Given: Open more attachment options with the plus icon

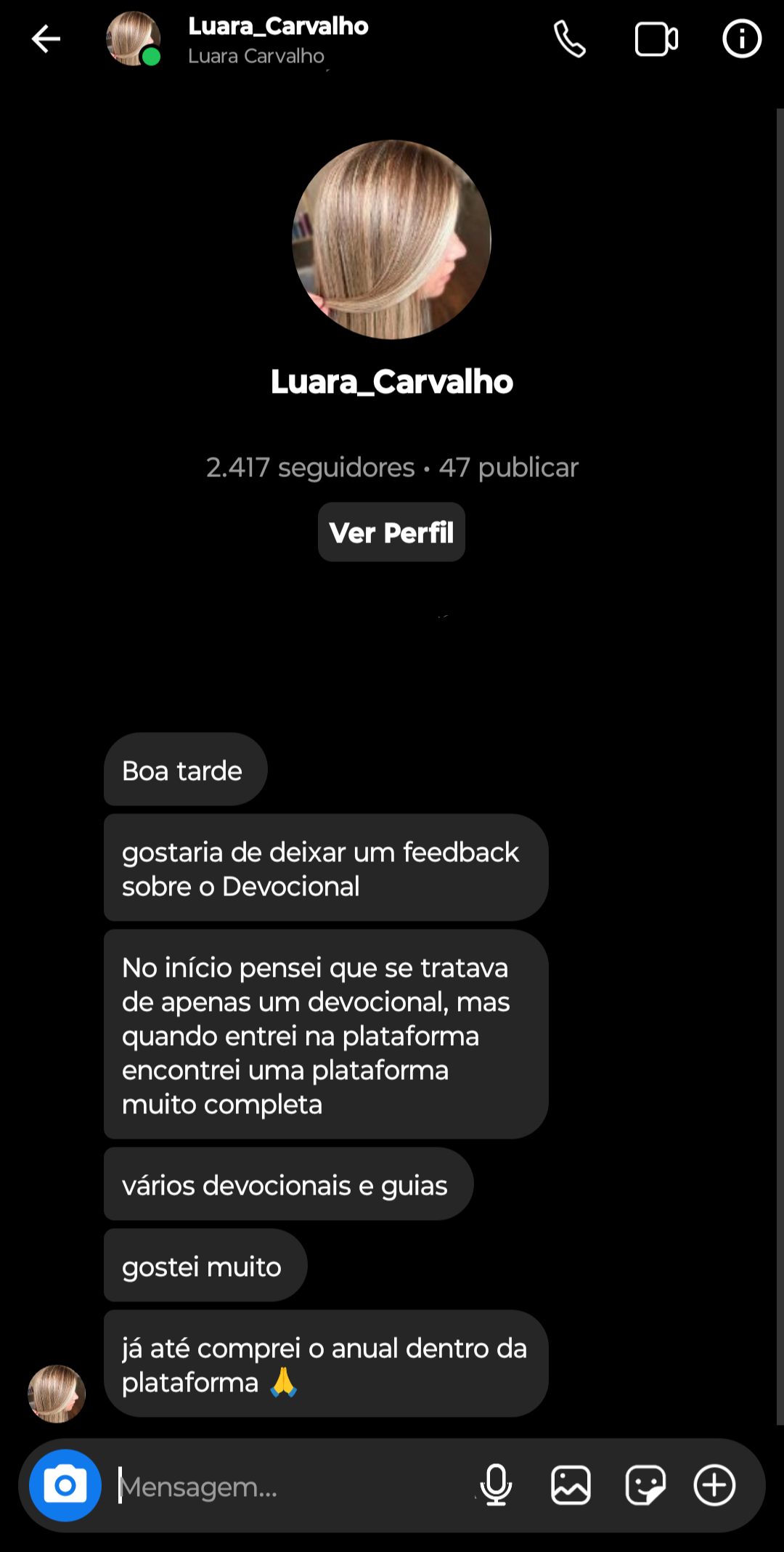Looking at the screenshot, I should pyautogui.click(x=715, y=1485).
